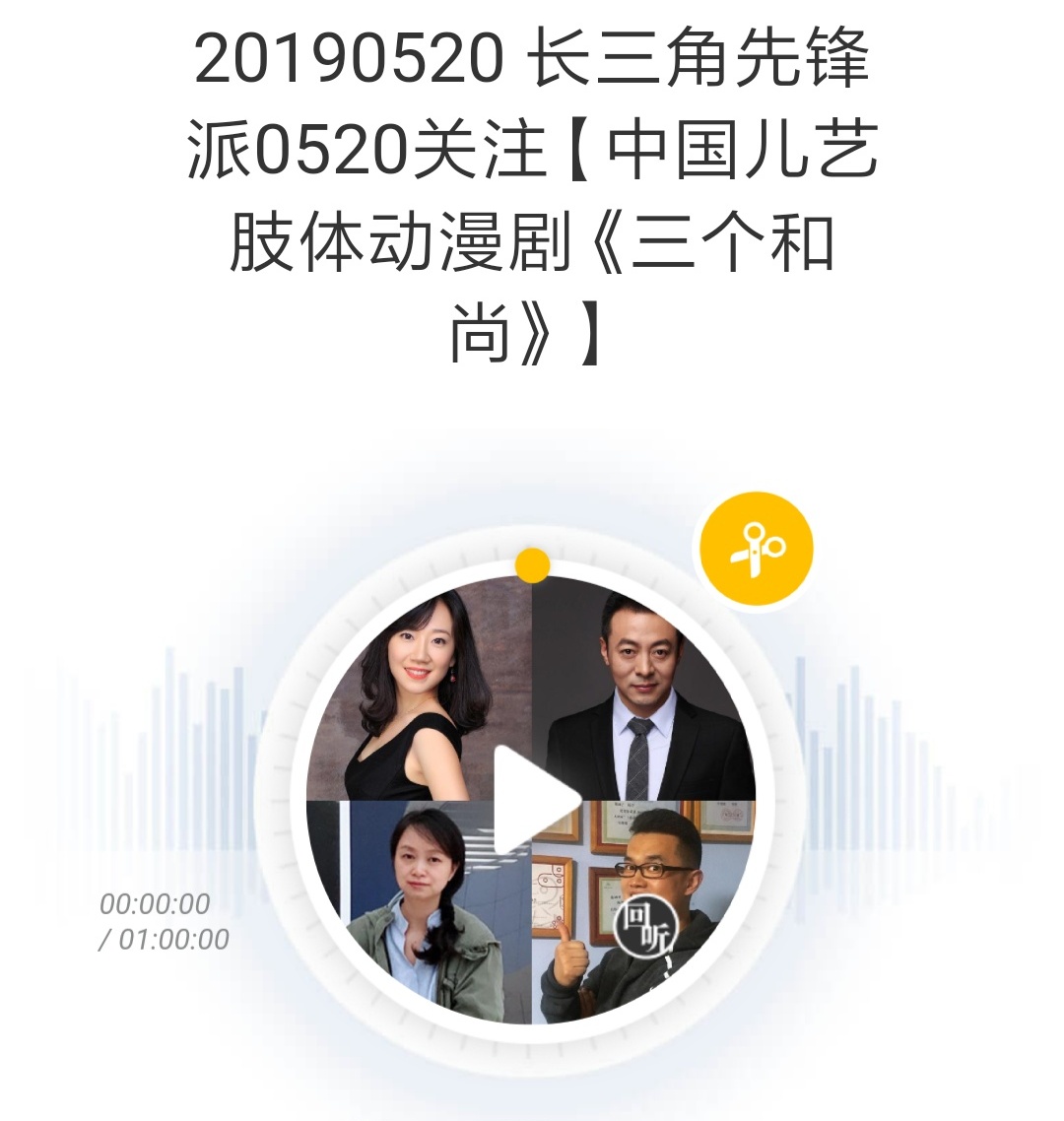Tap the yellow progress dot on ring
The image size is (1064, 1121).
click(x=532, y=565)
